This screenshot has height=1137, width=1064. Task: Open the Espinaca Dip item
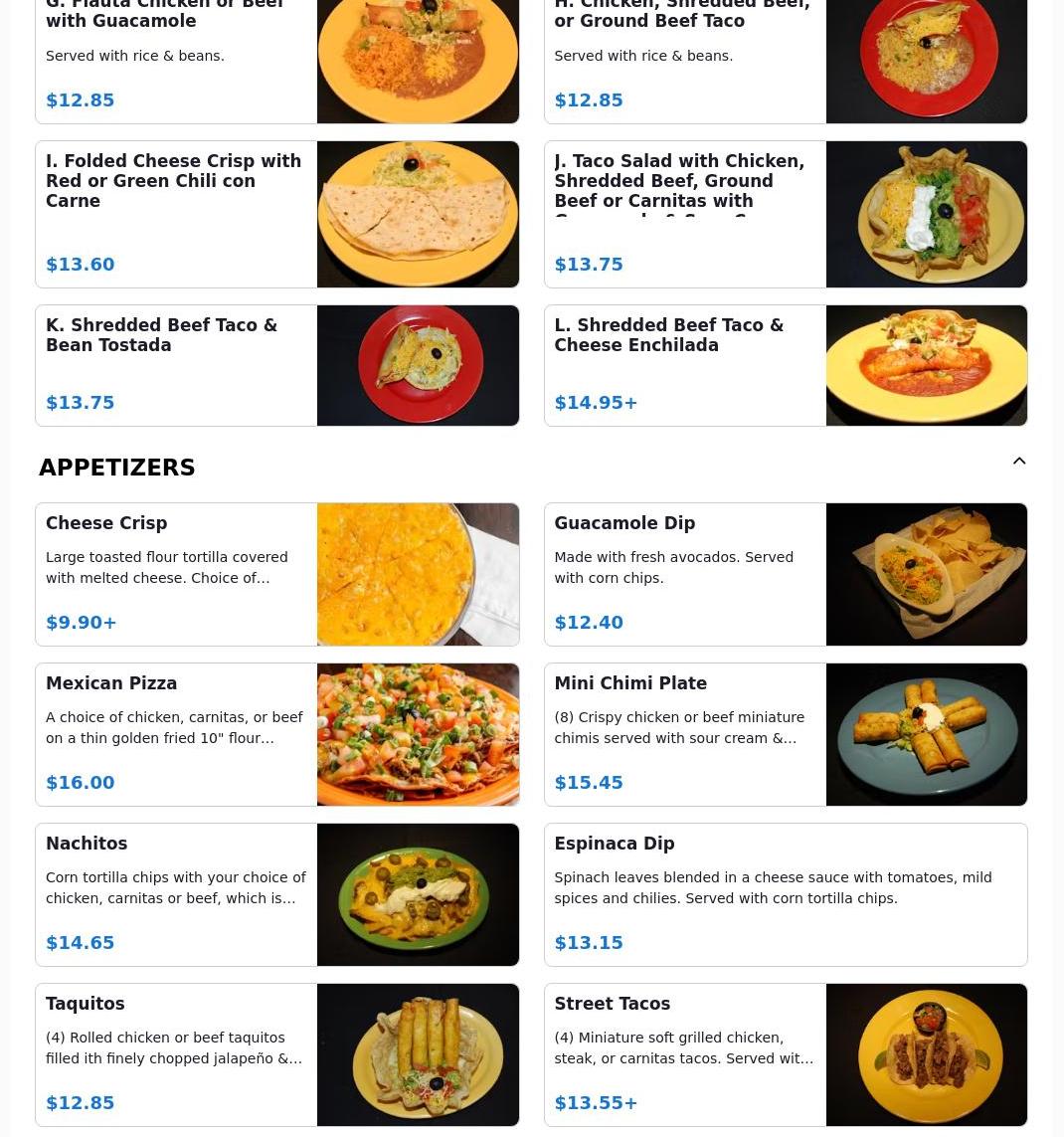(x=785, y=894)
